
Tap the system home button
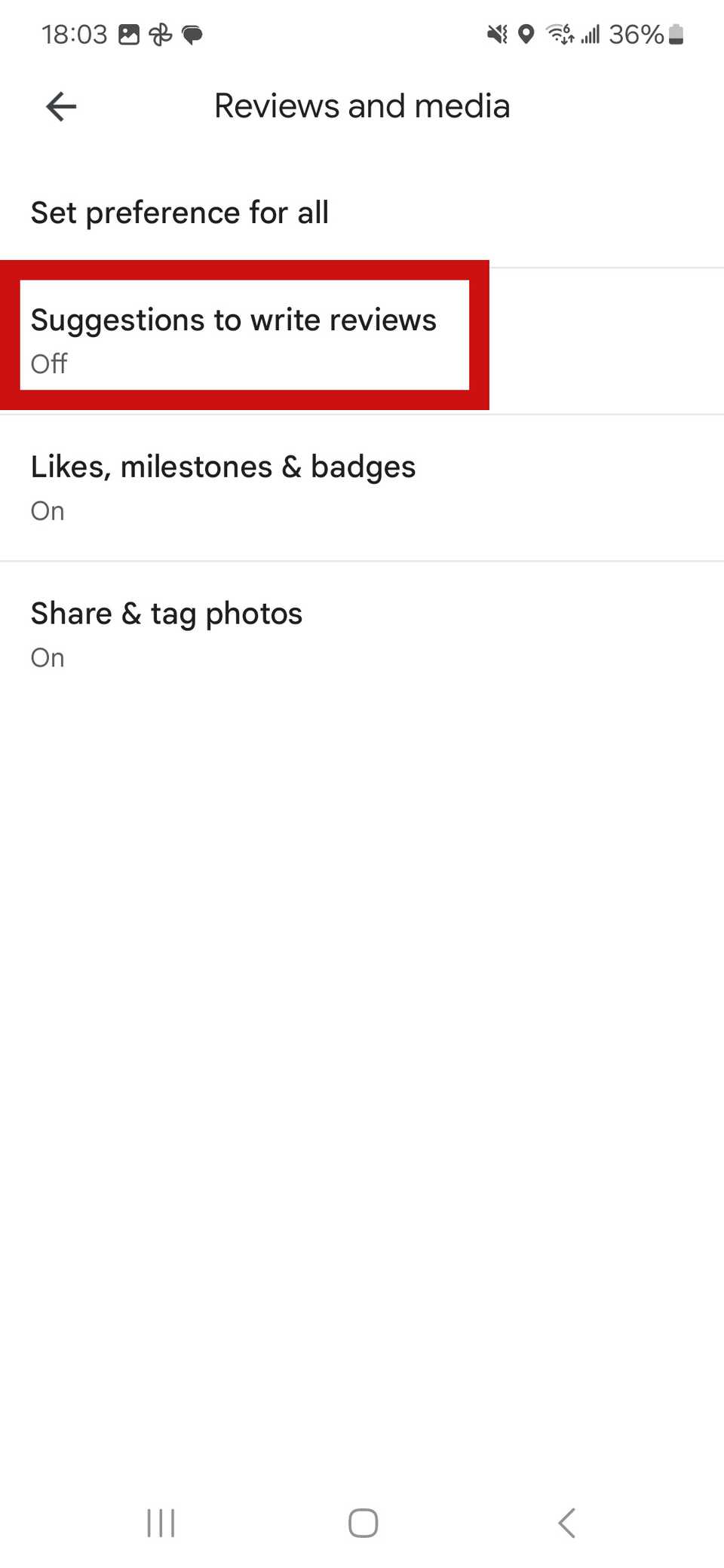(x=363, y=1522)
